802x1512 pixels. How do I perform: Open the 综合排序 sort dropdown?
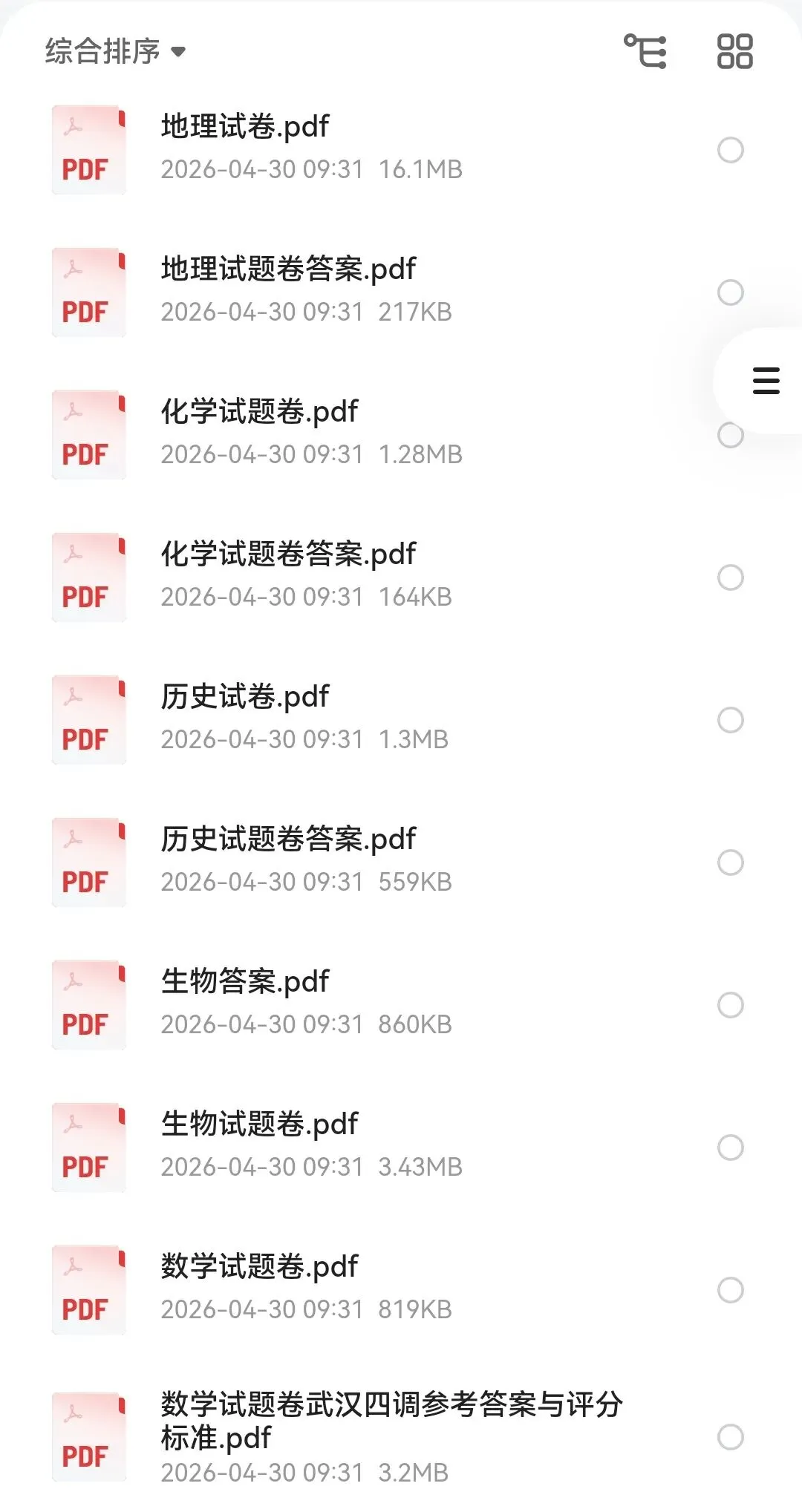point(116,51)
